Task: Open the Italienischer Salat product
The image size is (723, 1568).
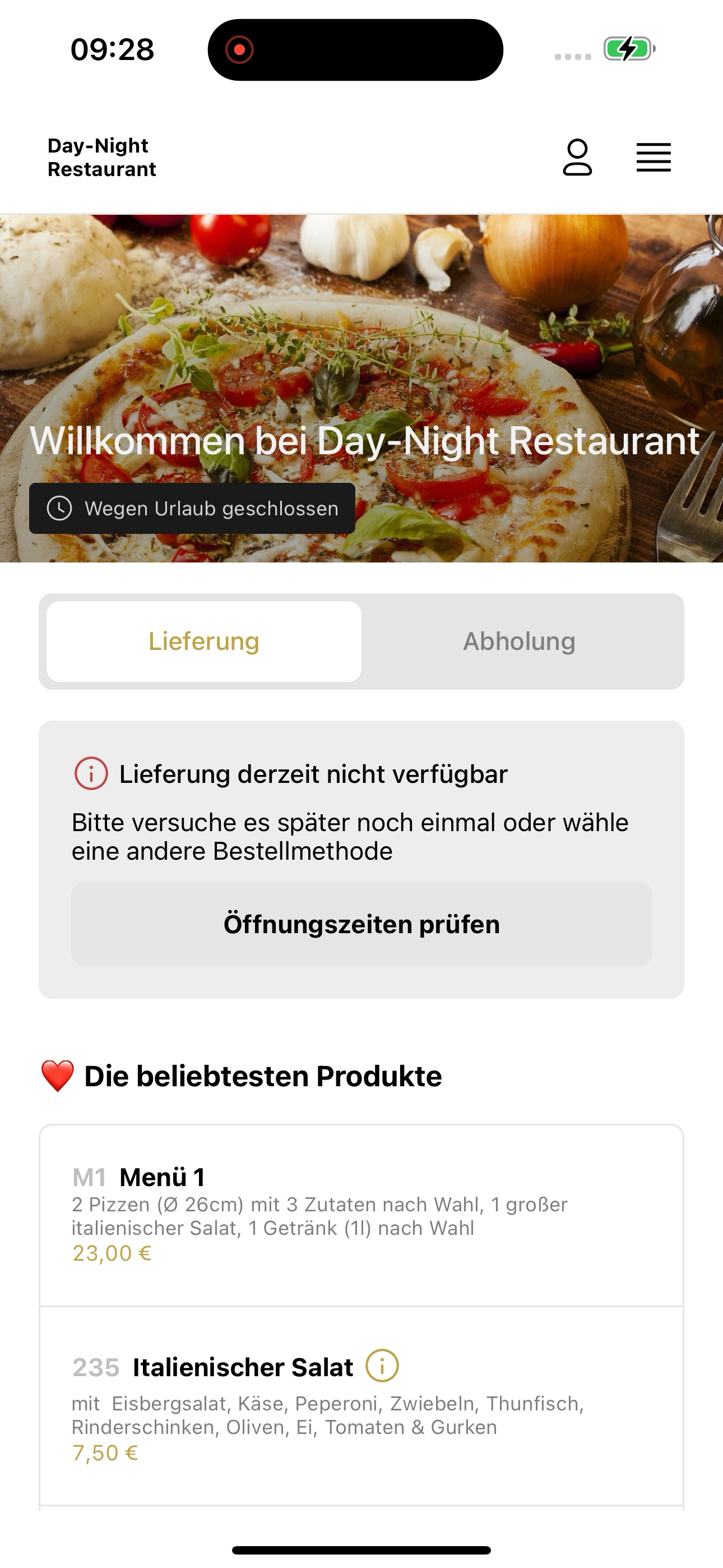Action: [361, 1406]
